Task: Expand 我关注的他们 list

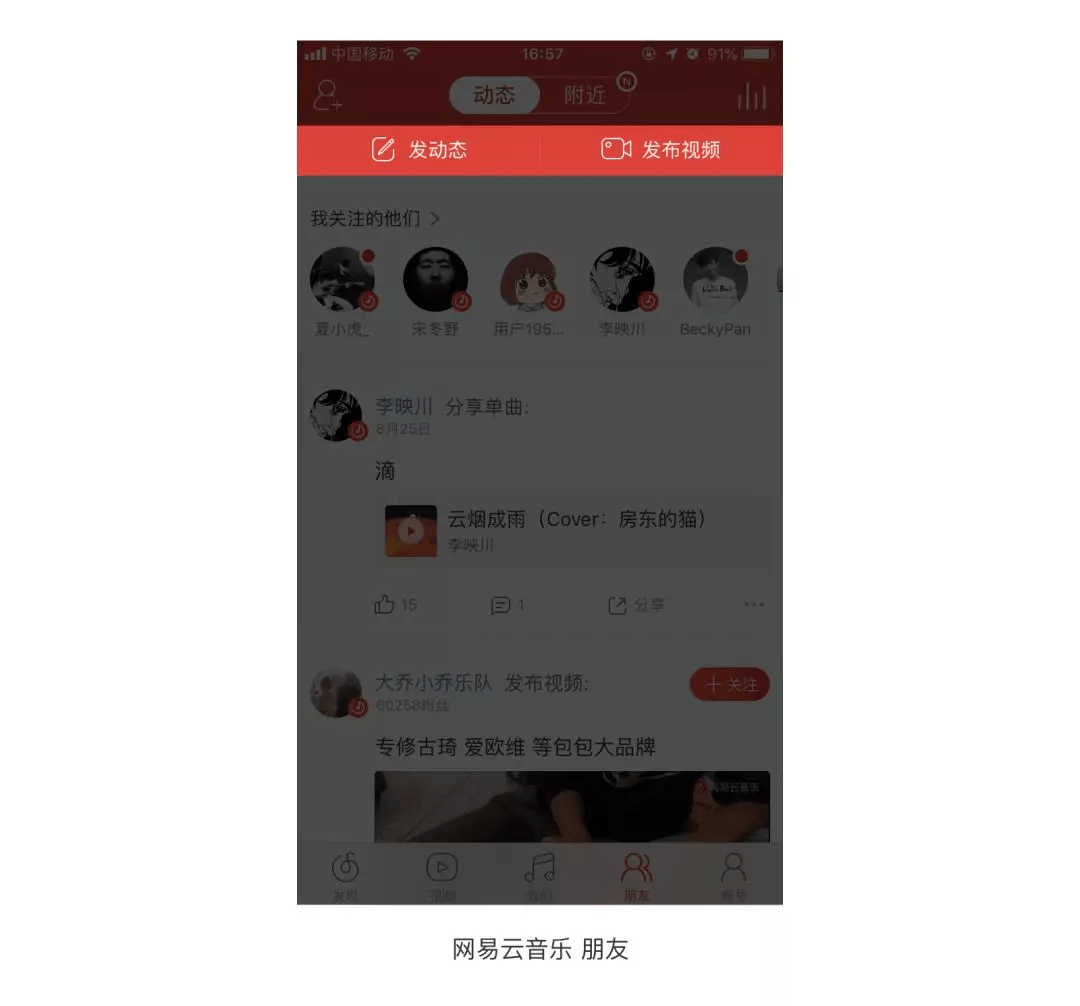Action: (375, 218)
